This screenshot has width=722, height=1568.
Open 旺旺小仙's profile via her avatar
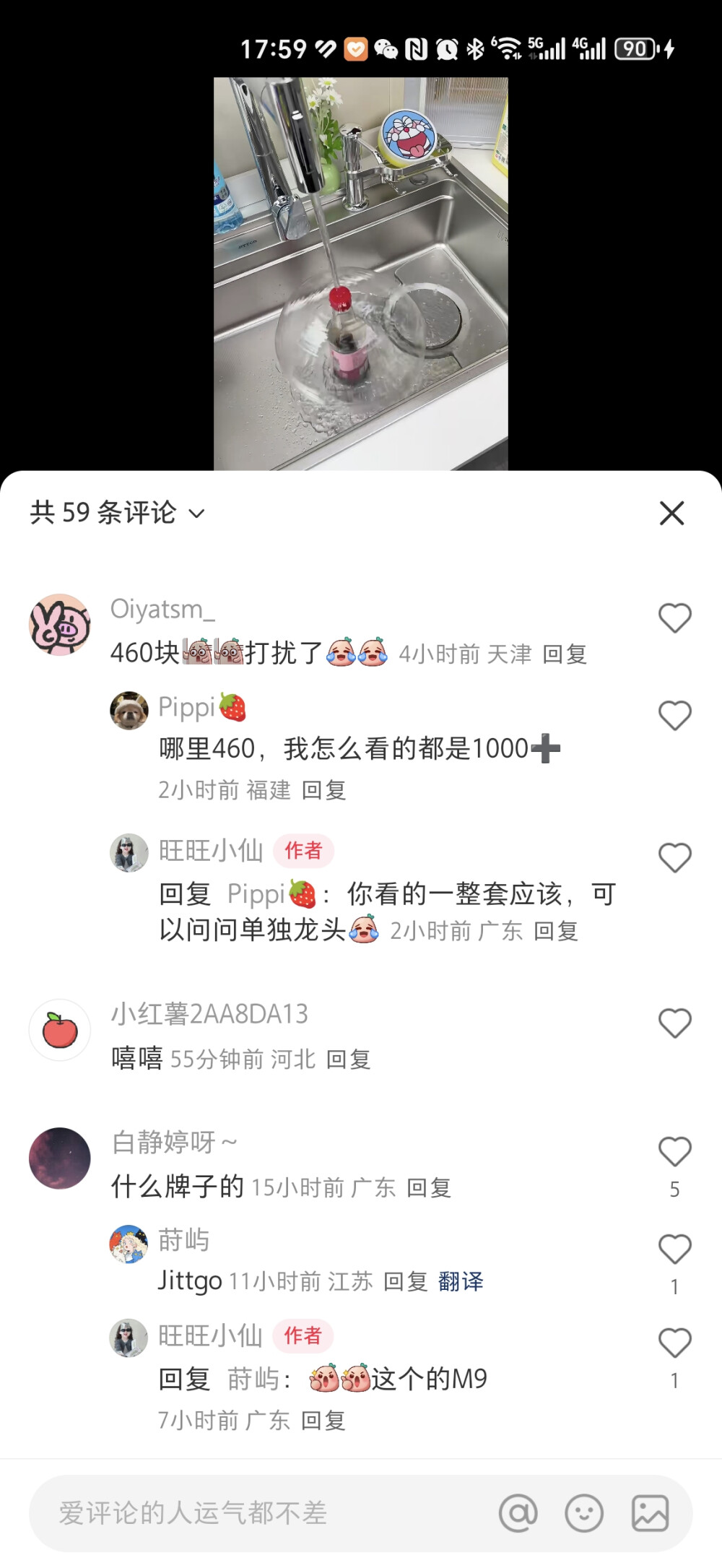(129, 852)
